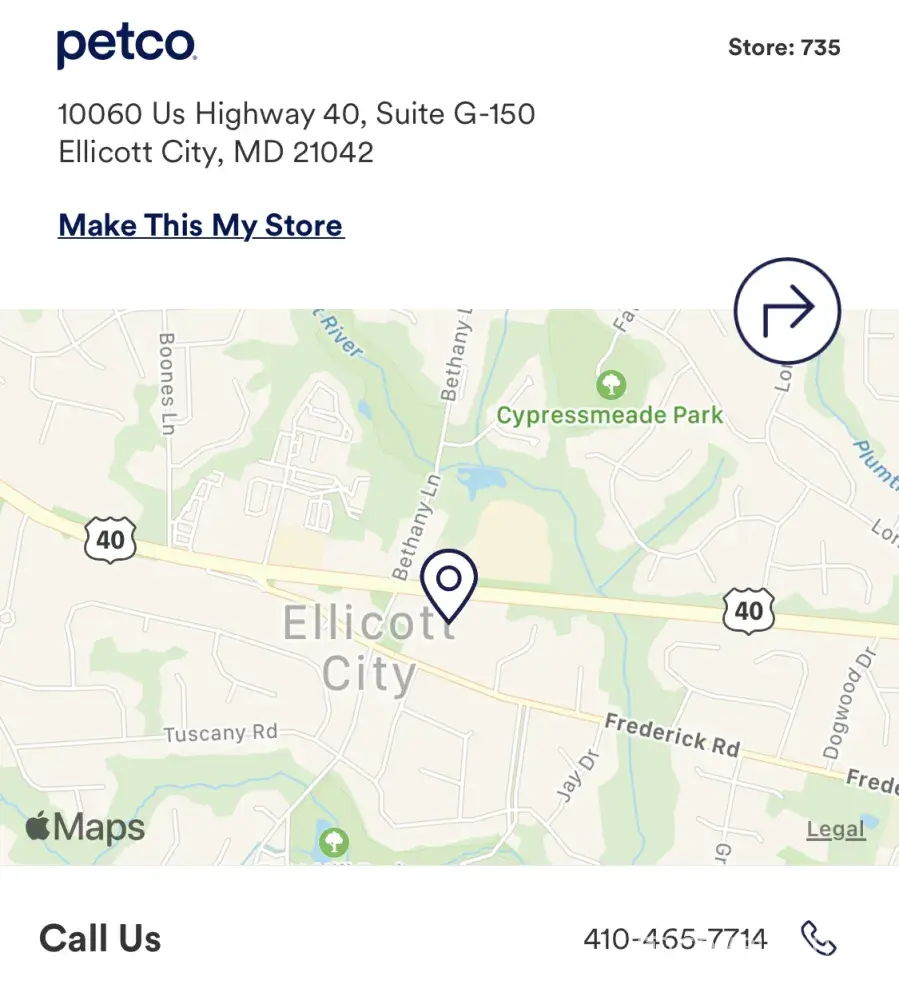
Task: Open the Legal link on the map
Action: click(835, 829)
